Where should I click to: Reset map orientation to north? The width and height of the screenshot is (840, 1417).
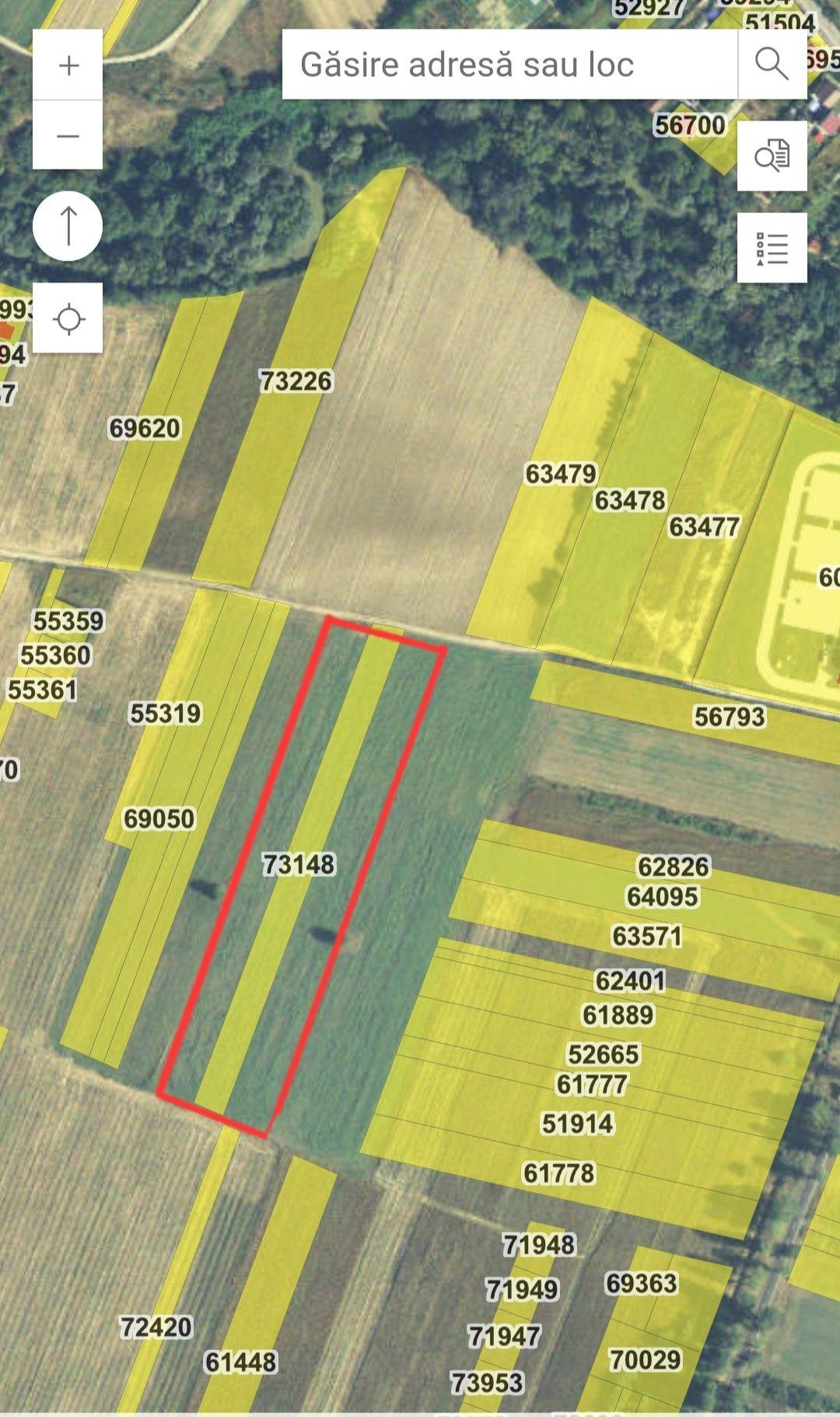click(68, 226)
